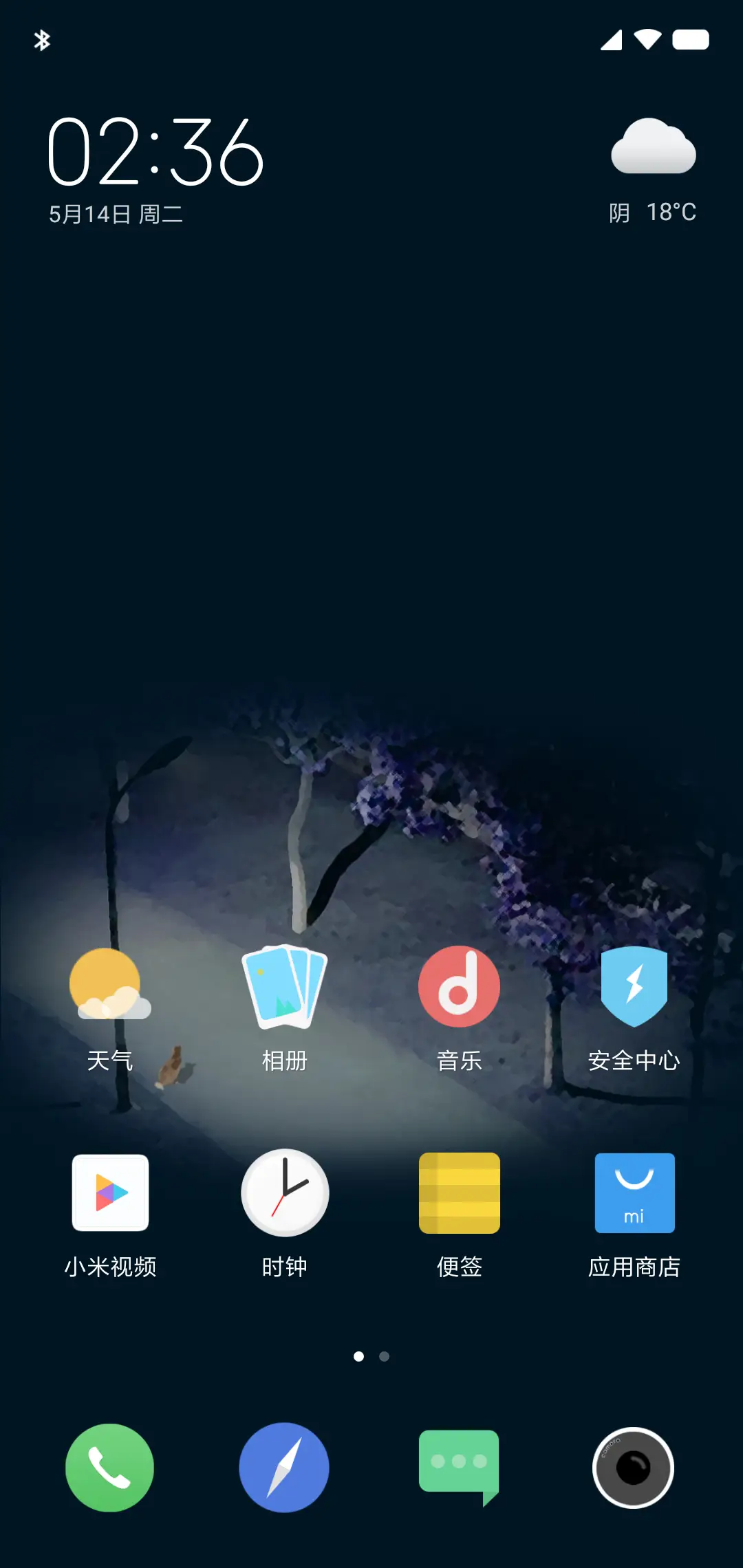The image size is (743, 1568).
Task: Open the 应用商店 App Store
Action: 634,1194
